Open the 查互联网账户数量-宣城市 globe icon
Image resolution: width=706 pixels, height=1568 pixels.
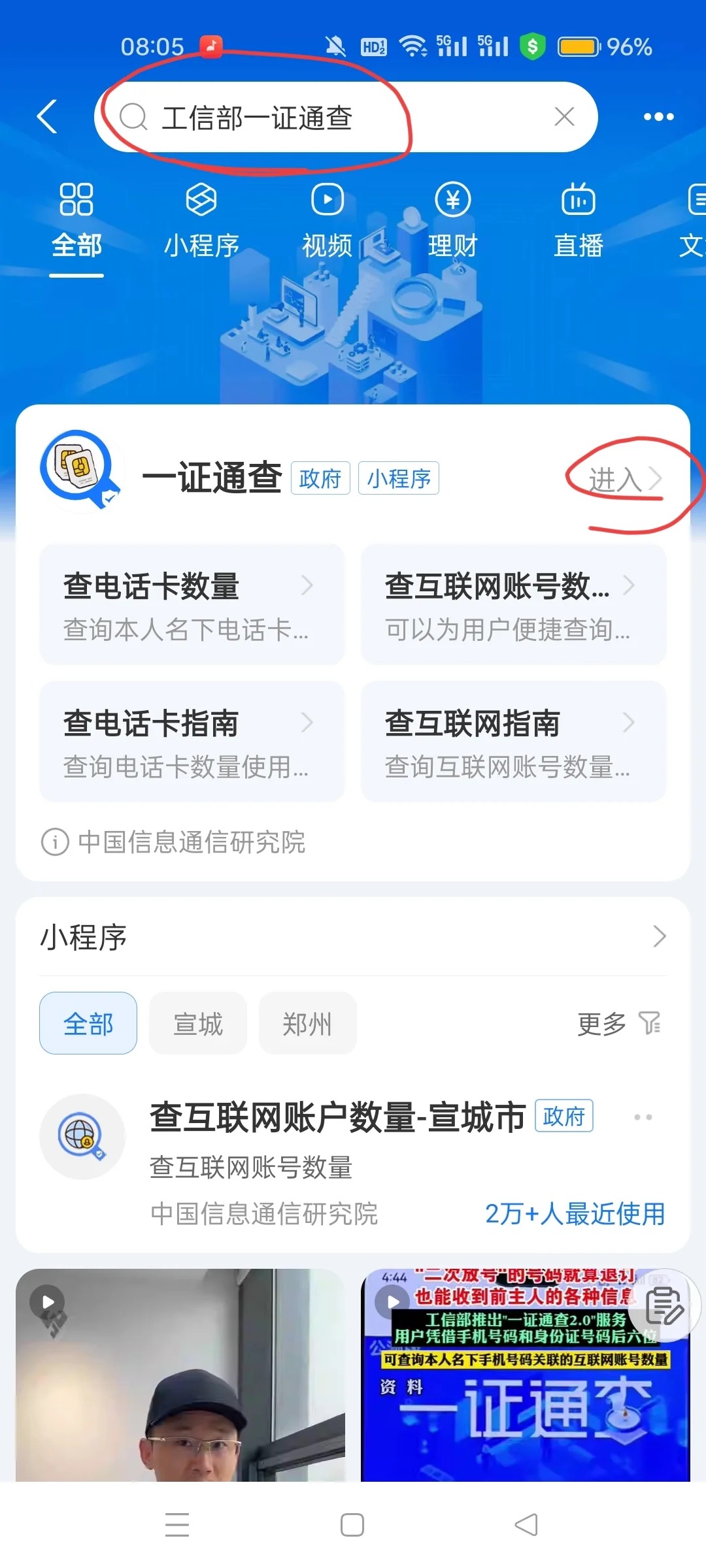pyautogui.click(x=82, y=1137)
